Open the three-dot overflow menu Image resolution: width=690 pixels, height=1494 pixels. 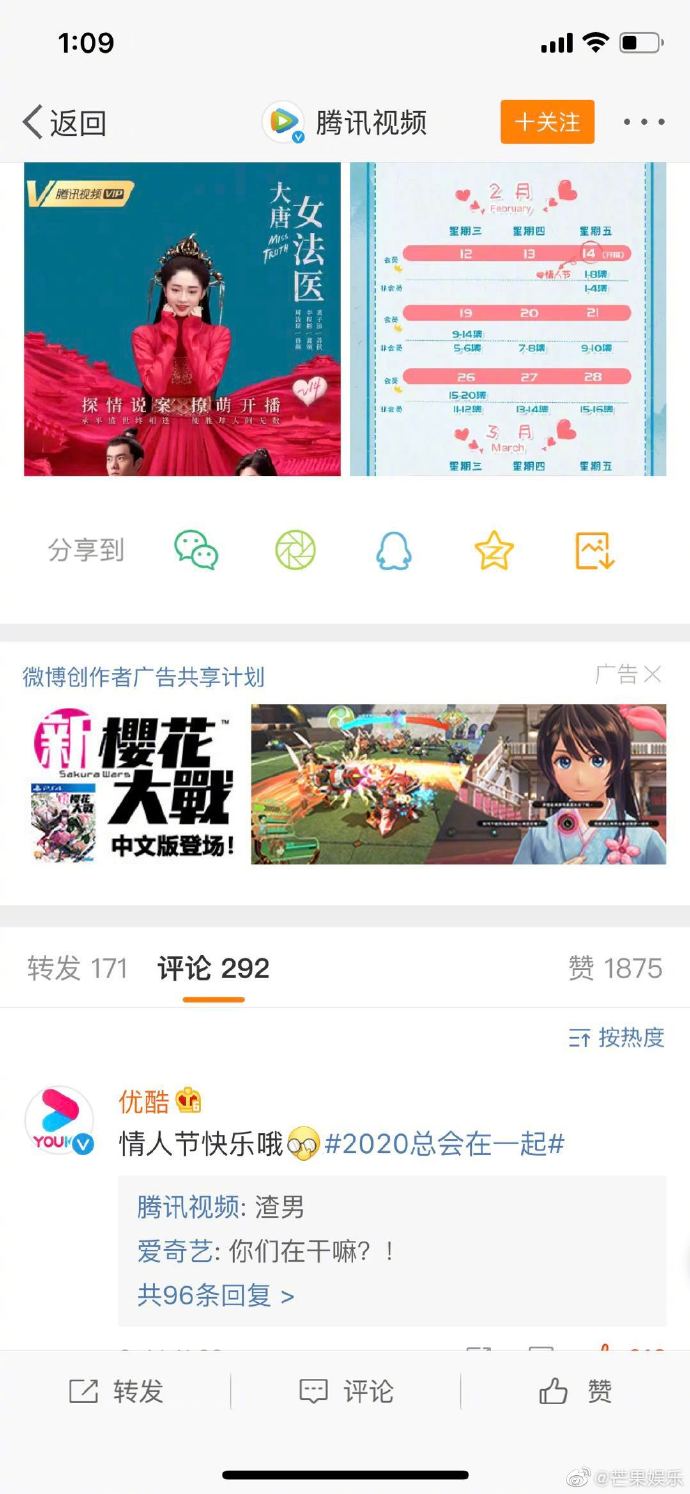point(644,122)
